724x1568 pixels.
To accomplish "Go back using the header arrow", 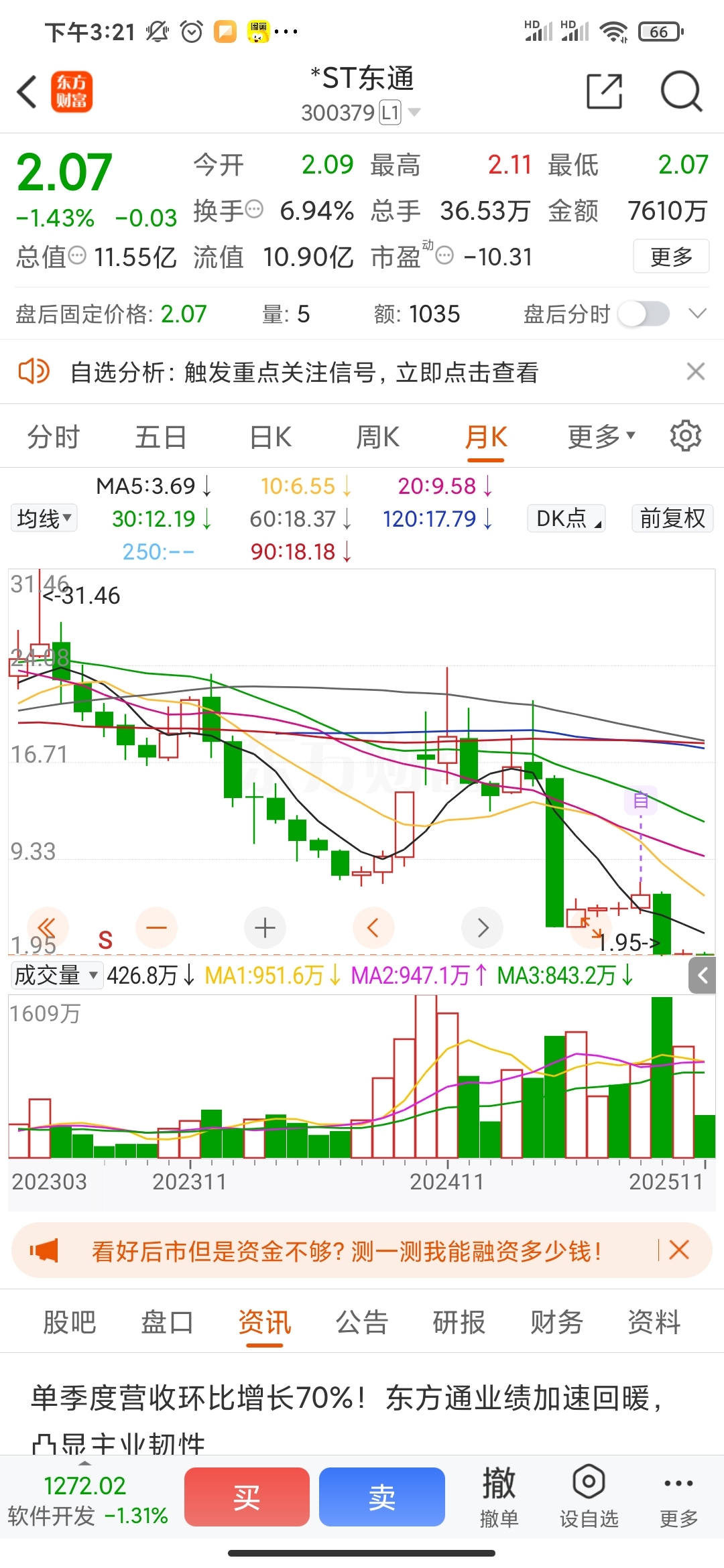I will tap(27, 92).
